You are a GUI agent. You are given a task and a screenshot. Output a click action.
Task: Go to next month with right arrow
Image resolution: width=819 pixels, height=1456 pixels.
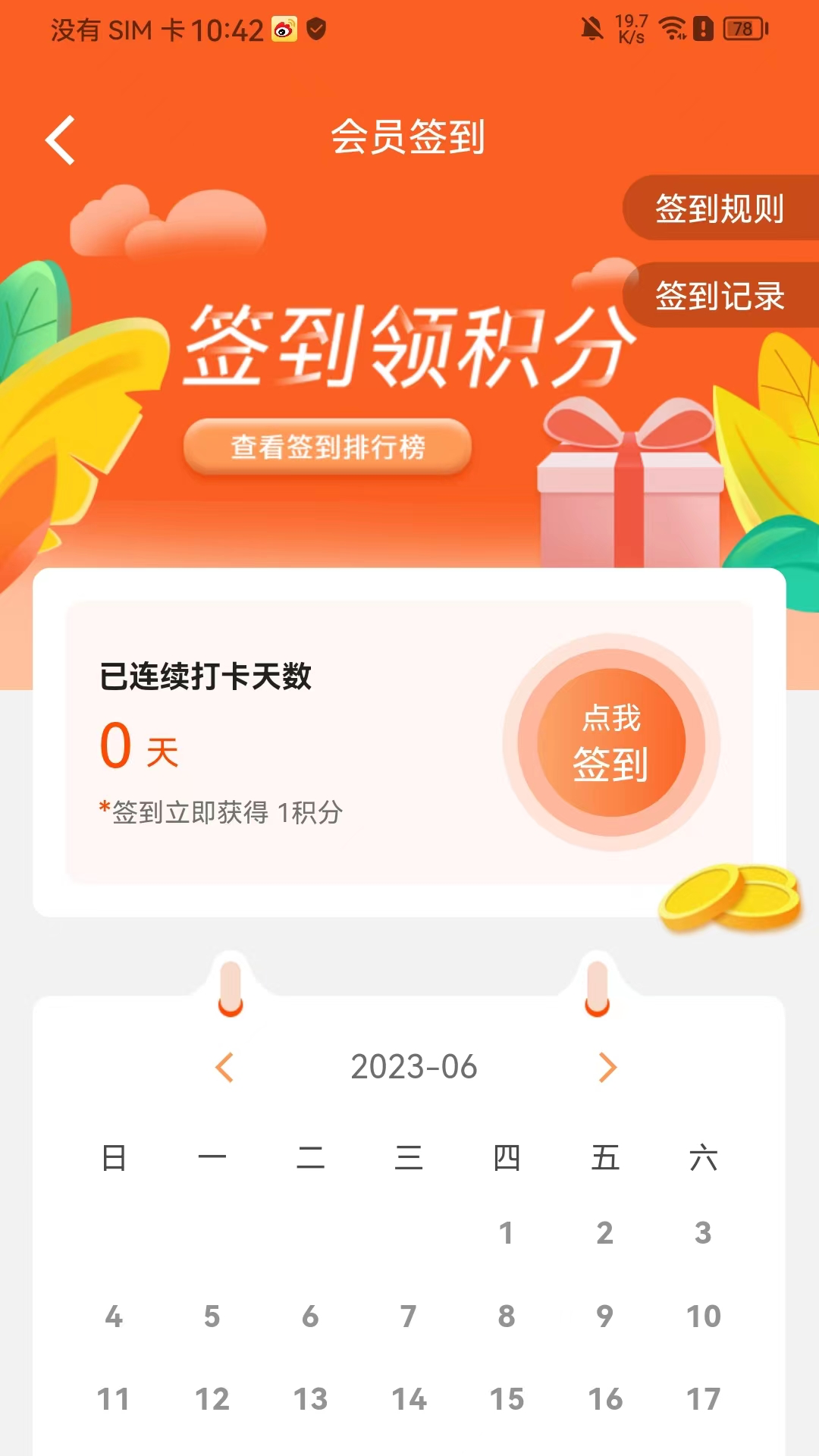607,1066
